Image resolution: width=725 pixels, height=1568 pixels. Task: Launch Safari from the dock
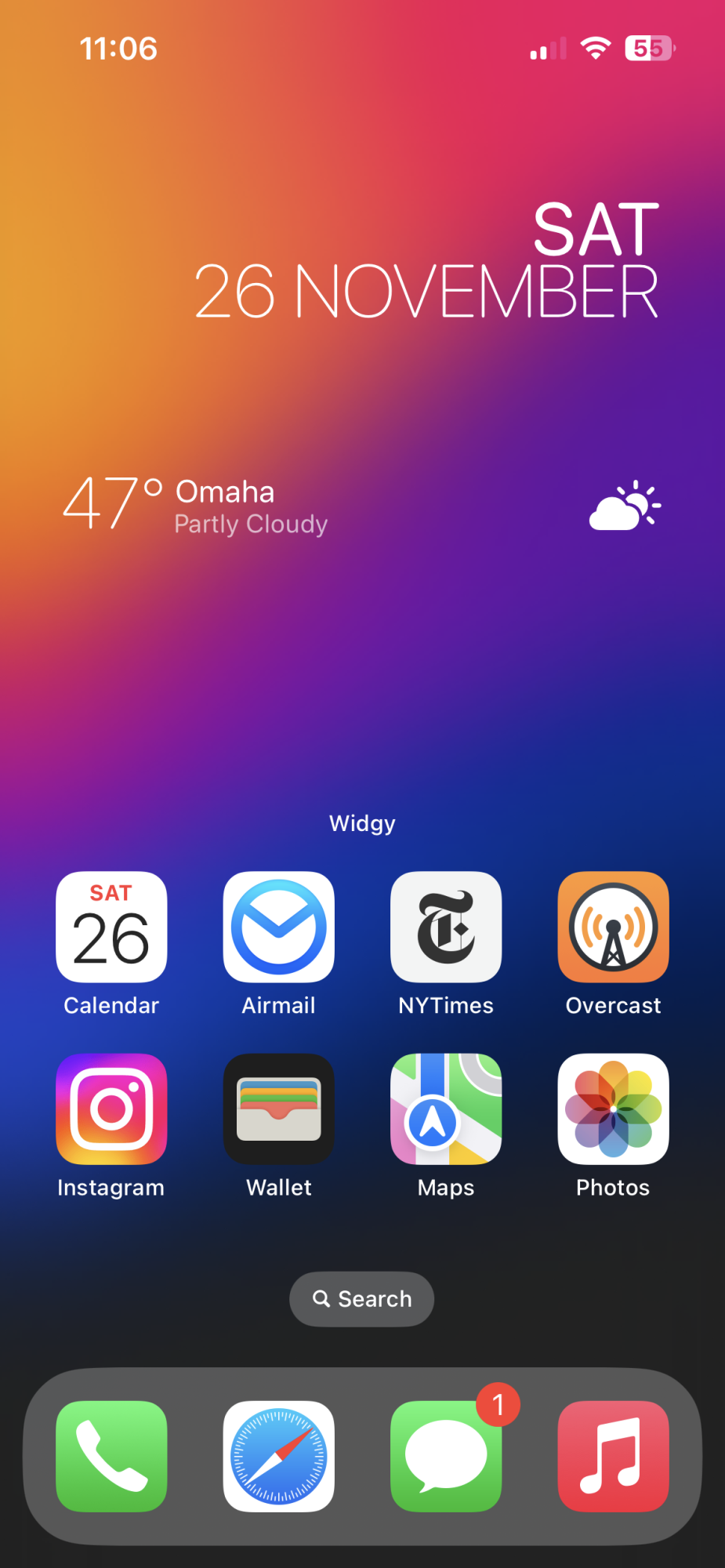point(278,1456)
